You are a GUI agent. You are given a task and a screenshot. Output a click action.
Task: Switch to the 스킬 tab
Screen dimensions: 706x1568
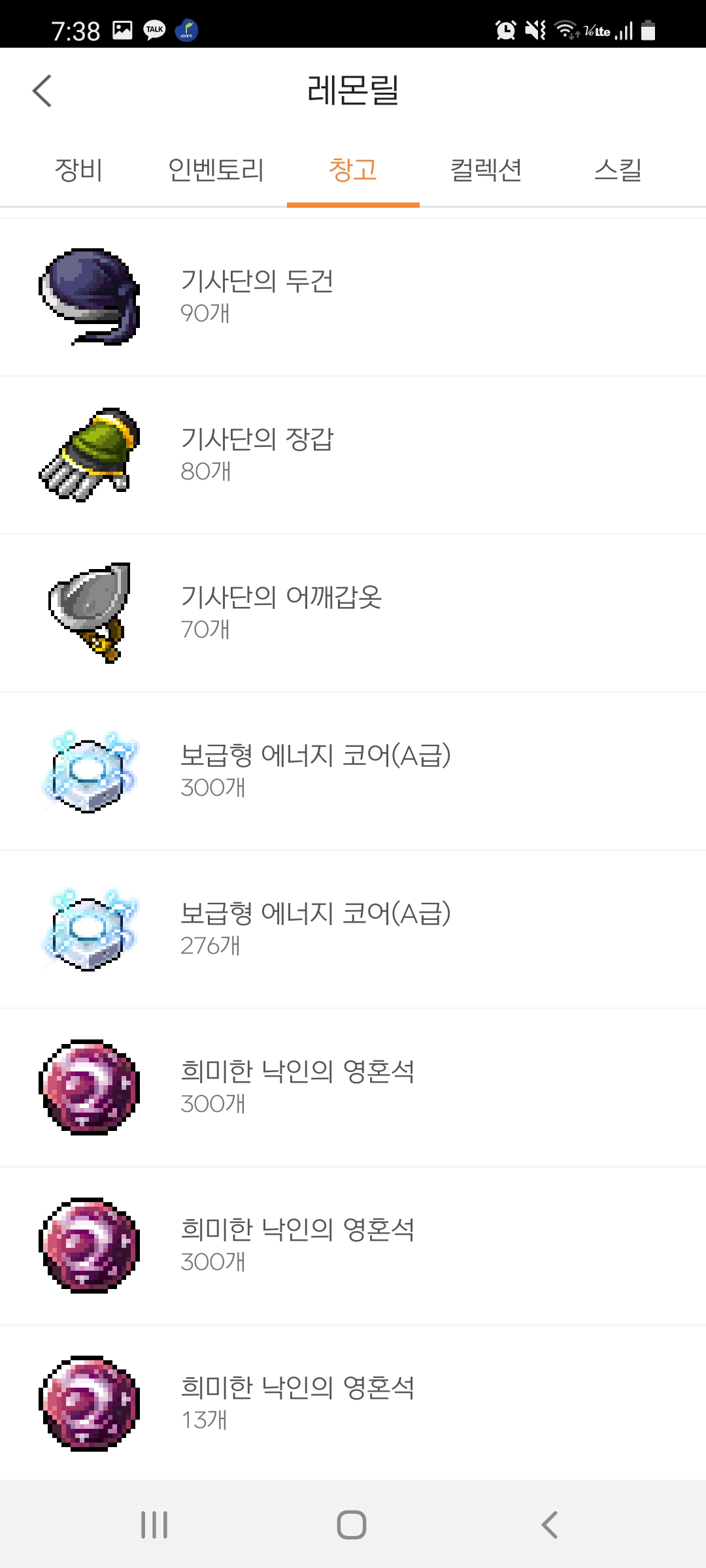(618, 171)
